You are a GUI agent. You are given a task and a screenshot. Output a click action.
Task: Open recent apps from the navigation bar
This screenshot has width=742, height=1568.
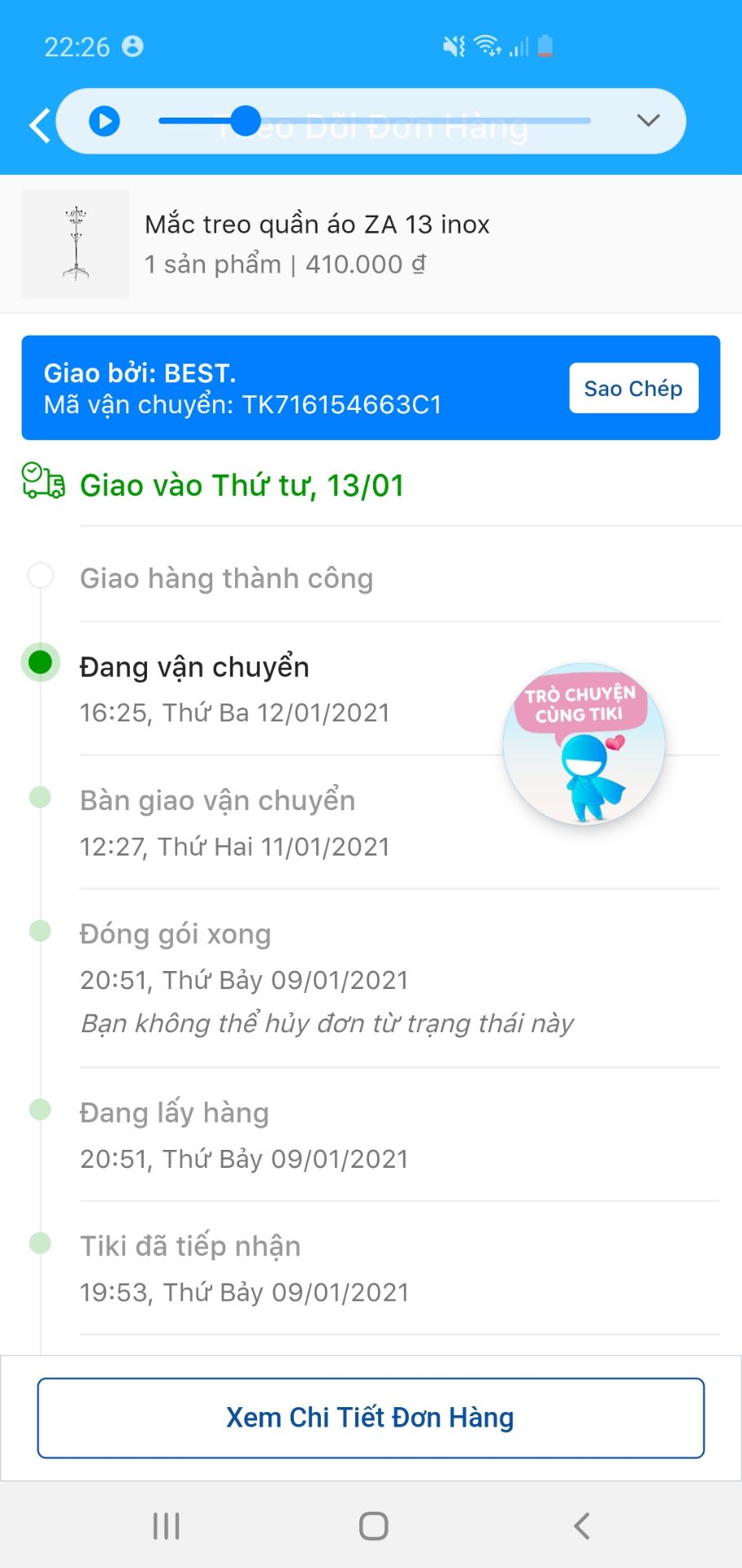click(166, 1524)
